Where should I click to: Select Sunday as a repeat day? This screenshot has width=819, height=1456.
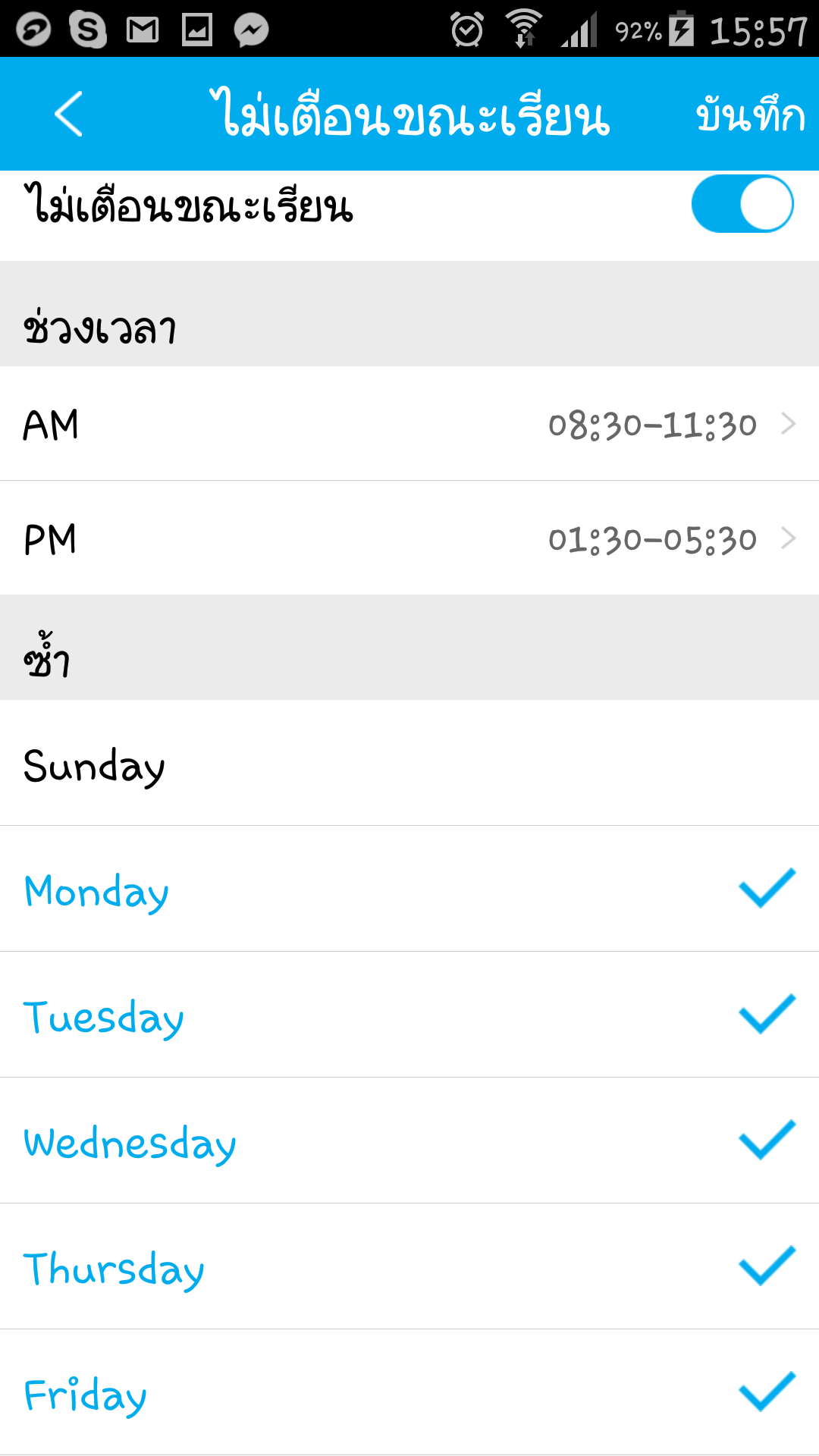click(x=409, y=764)
